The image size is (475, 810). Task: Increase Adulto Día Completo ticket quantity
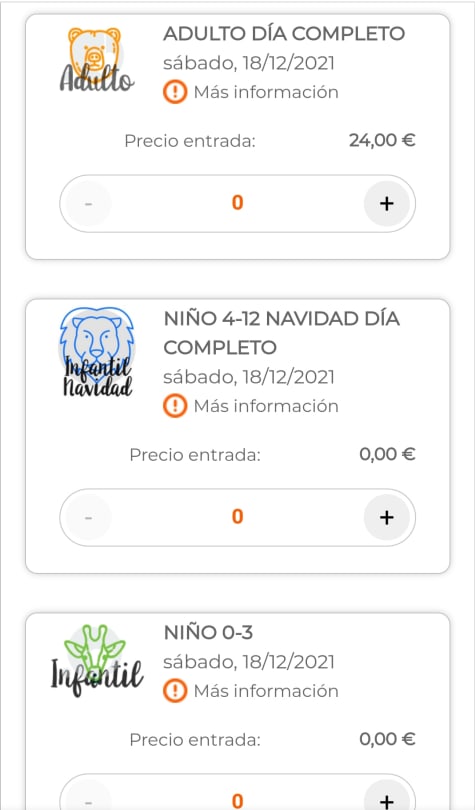(387, 204)
